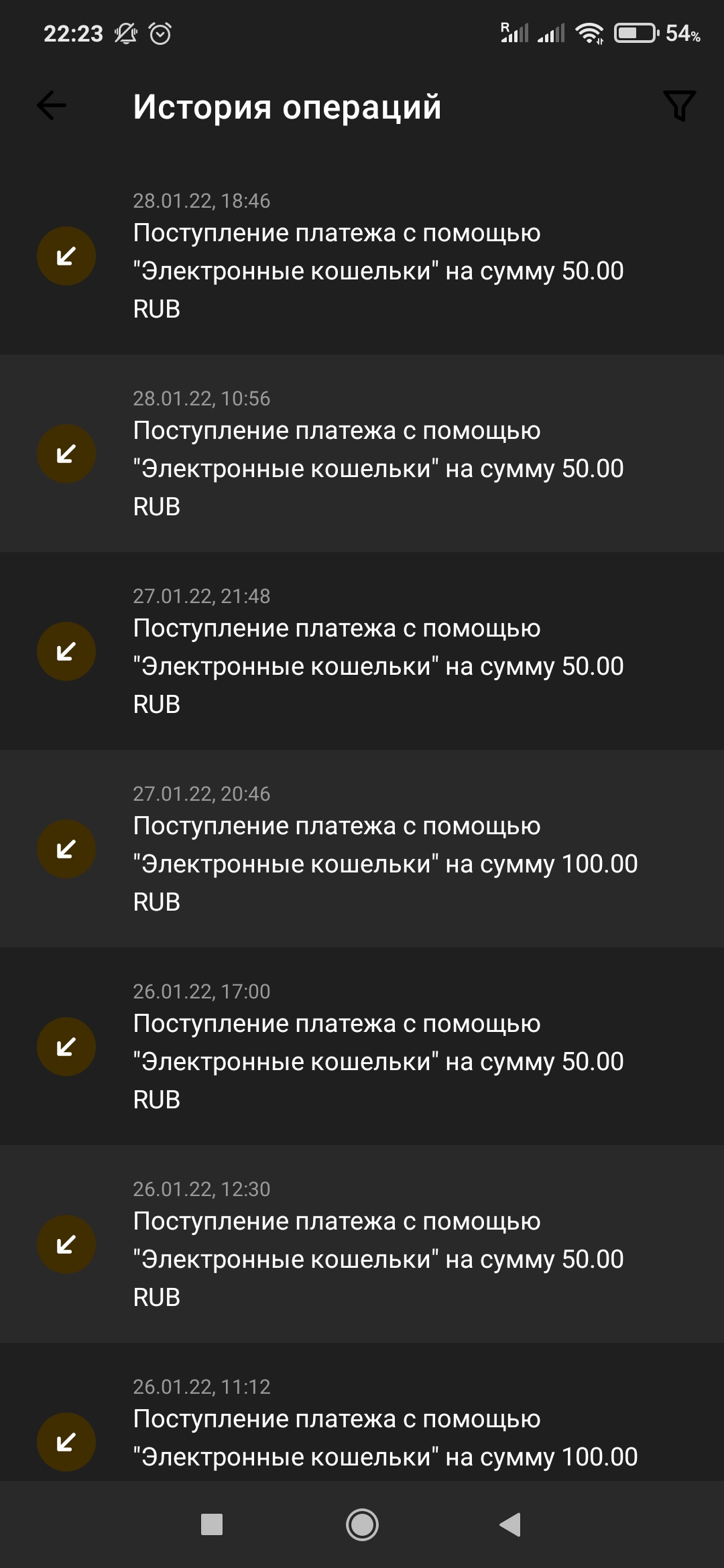Open the operations filter
Viewport: 724px width, 1568px height.
coord(679,106)
